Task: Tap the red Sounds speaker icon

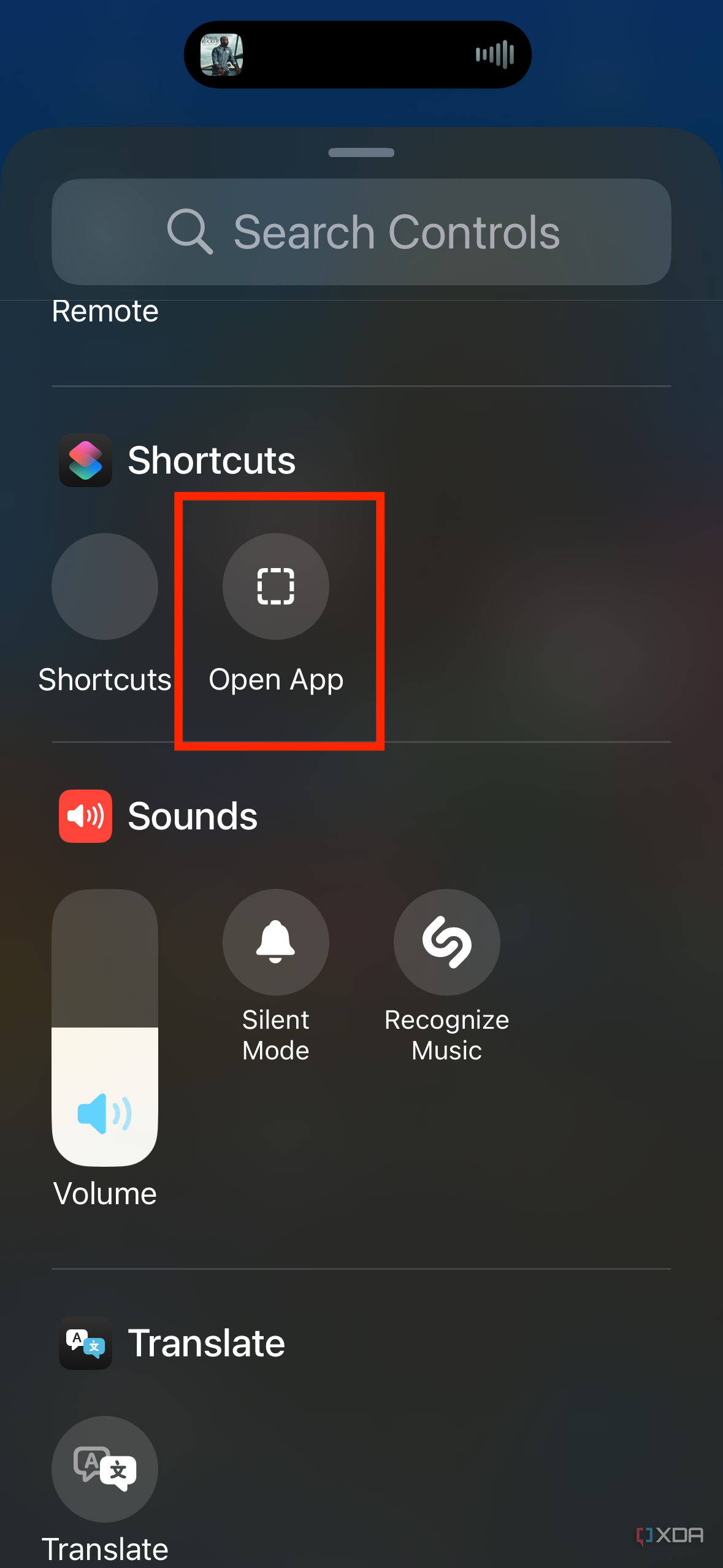Action: click(85, 816)
